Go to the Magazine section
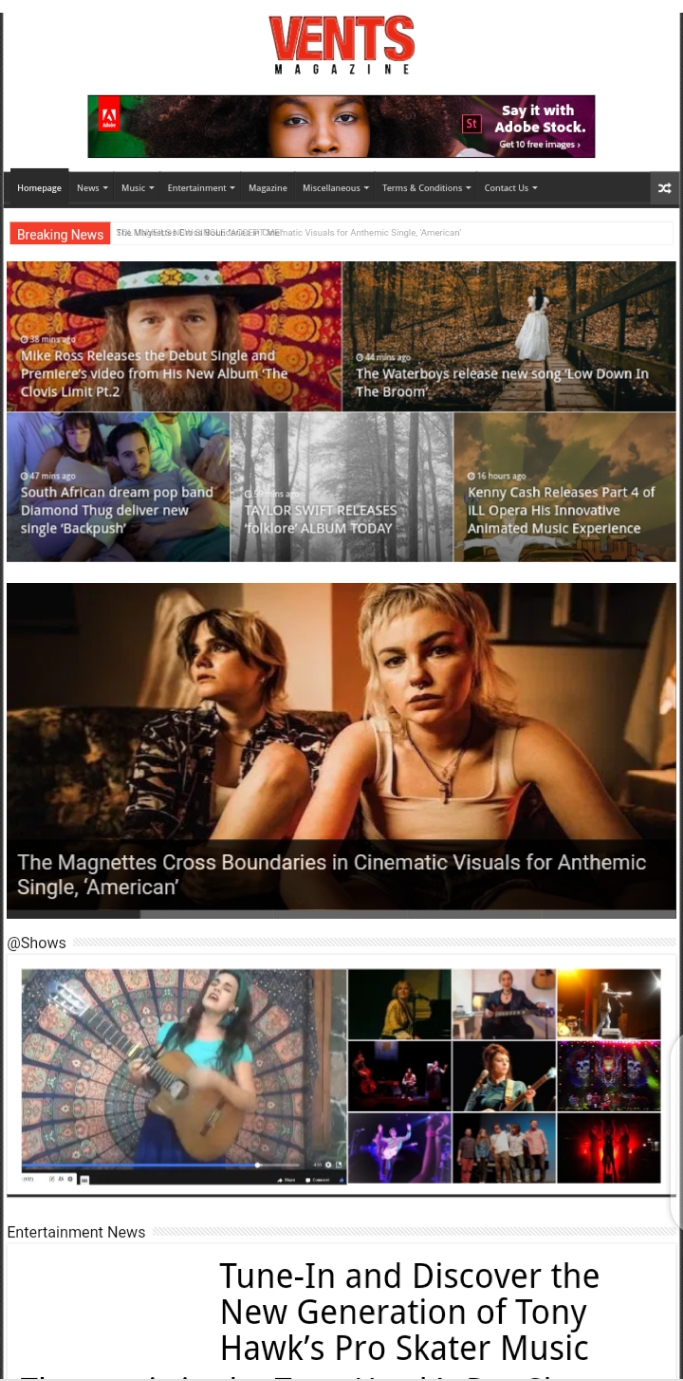The width and height of the screenshot is (683, 1381). click(x=267, y=188)
